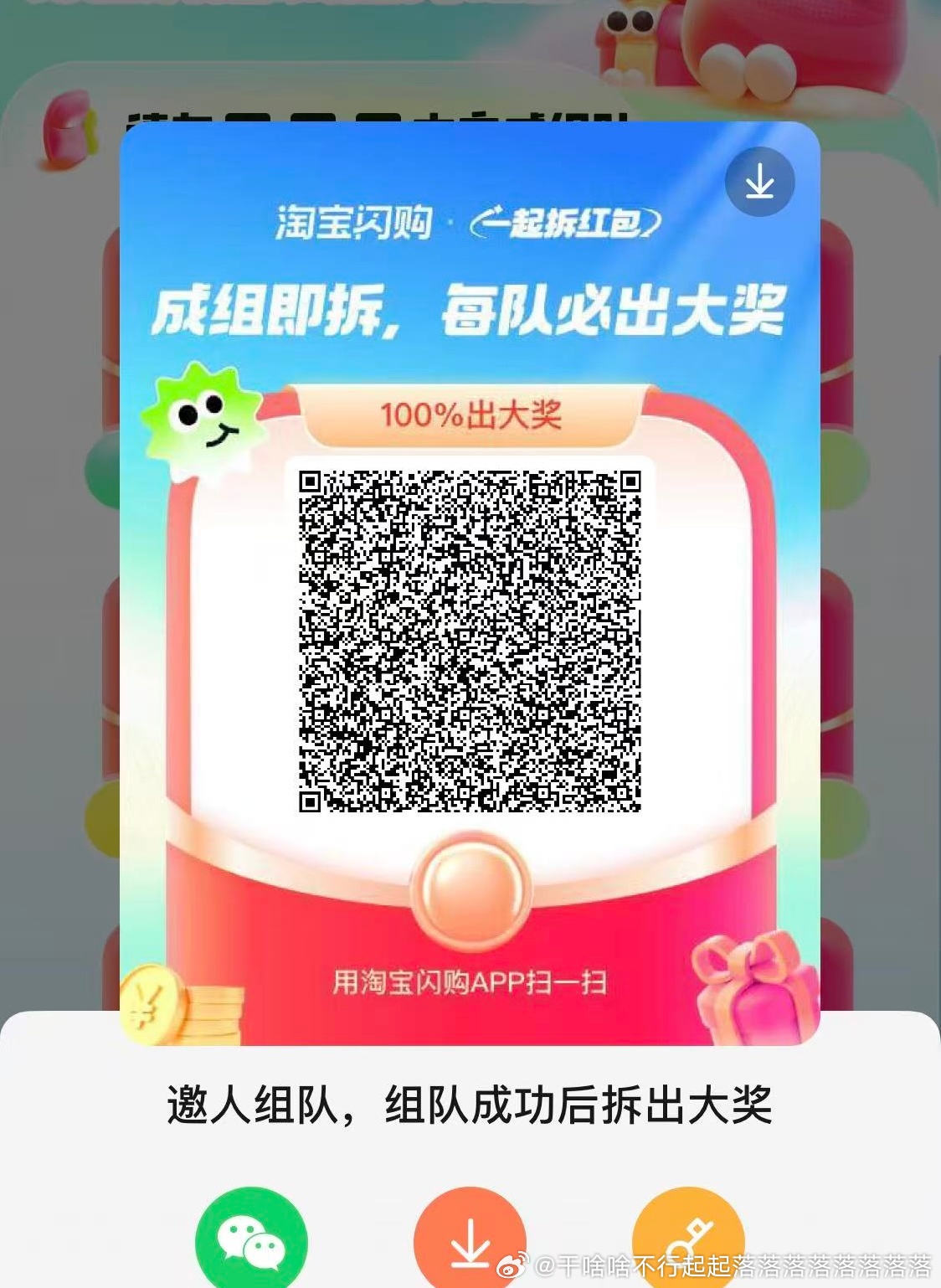Viewport: 941px width, 1288px height.
Task: Tap the download arrow on the QR poster
Action: [x=759, y=182]
